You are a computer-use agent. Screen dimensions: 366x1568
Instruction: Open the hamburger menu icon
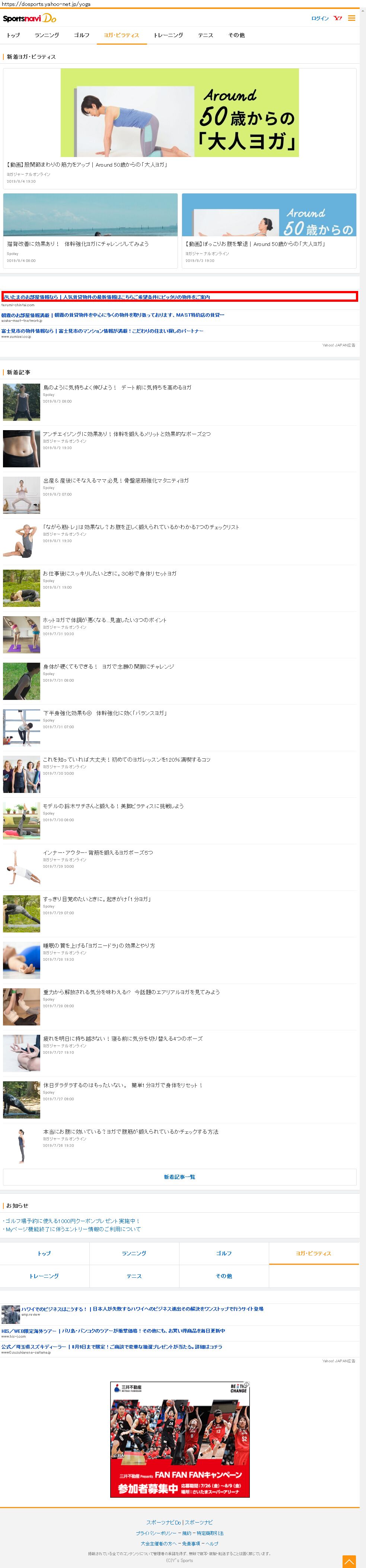(351, 18)
